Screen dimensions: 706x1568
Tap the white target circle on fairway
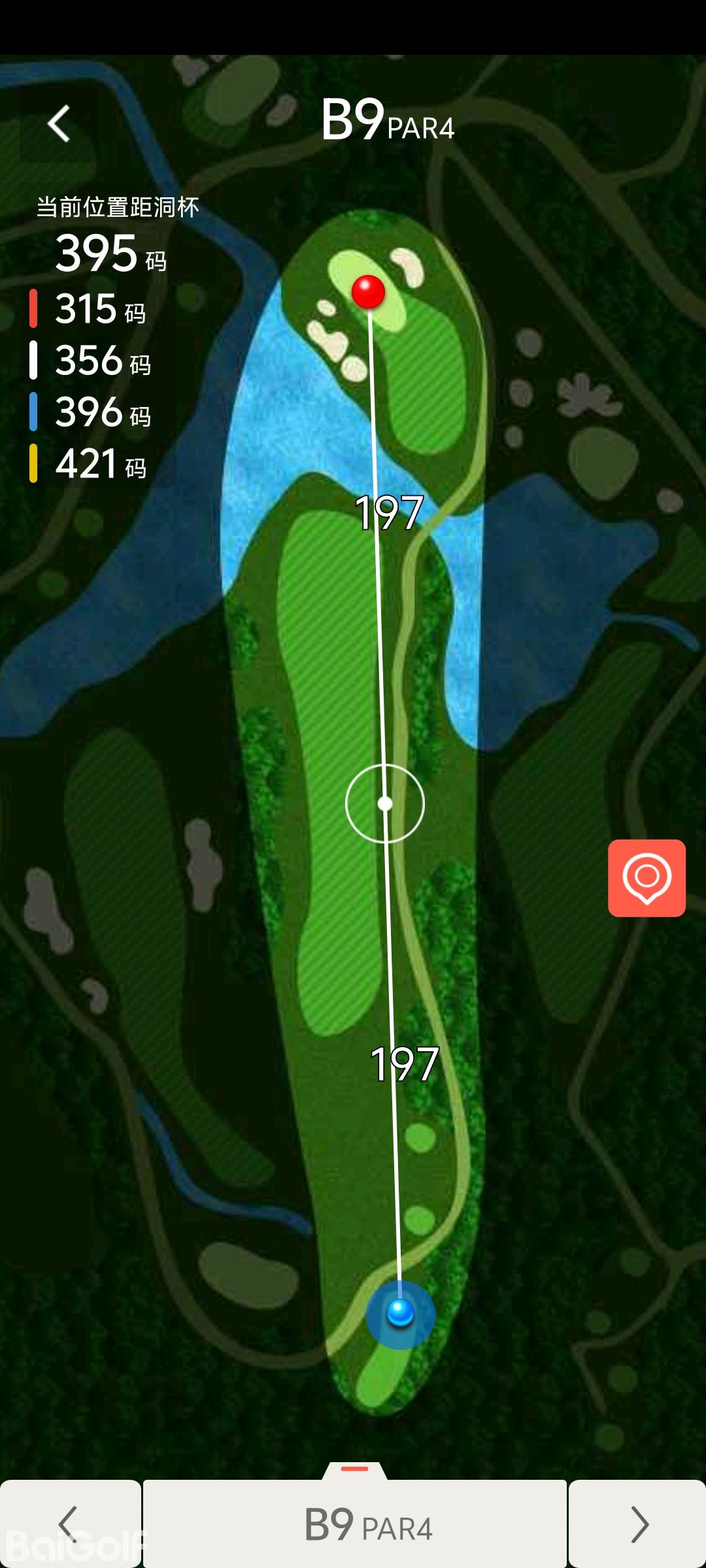(x=385, y=804)
